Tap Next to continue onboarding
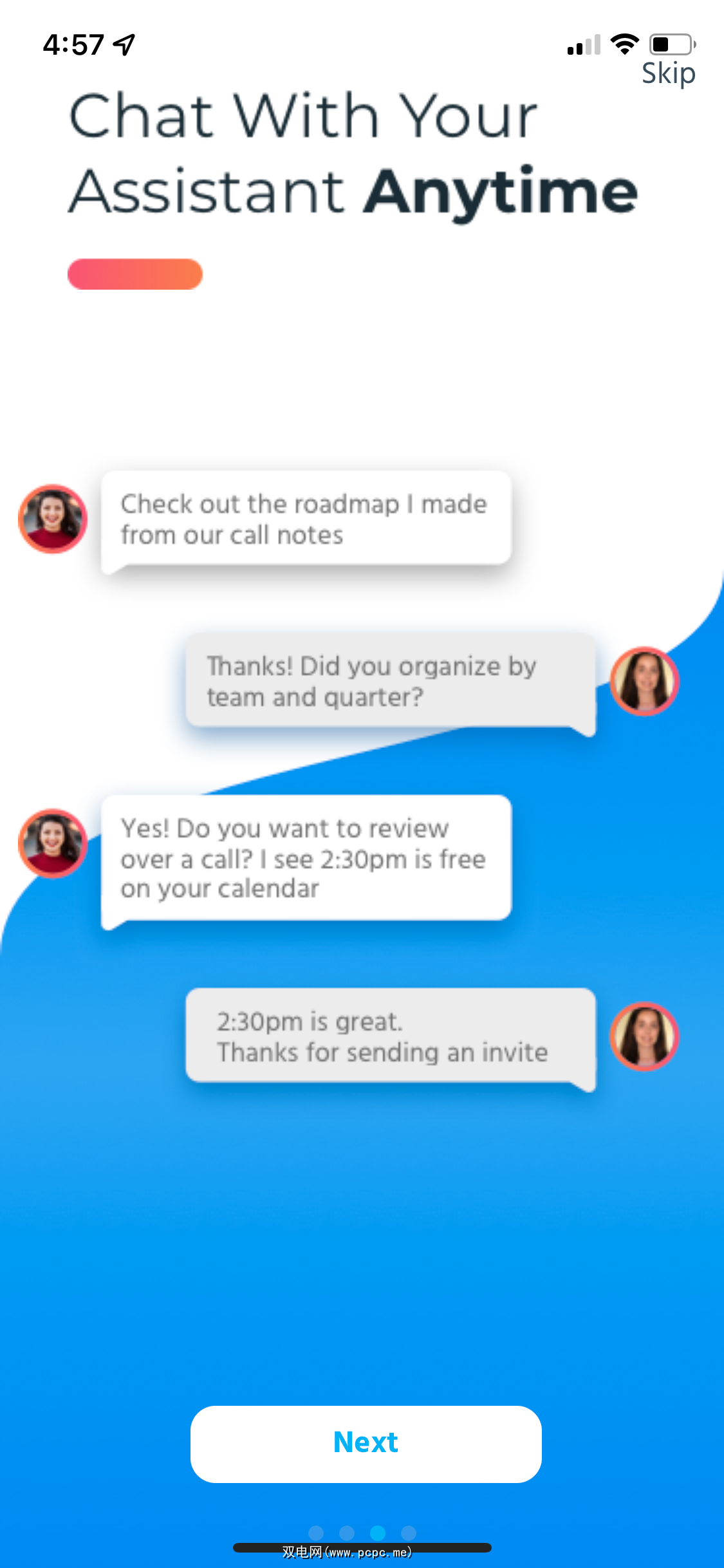 pyautogui.click(x=366, y=1444)
